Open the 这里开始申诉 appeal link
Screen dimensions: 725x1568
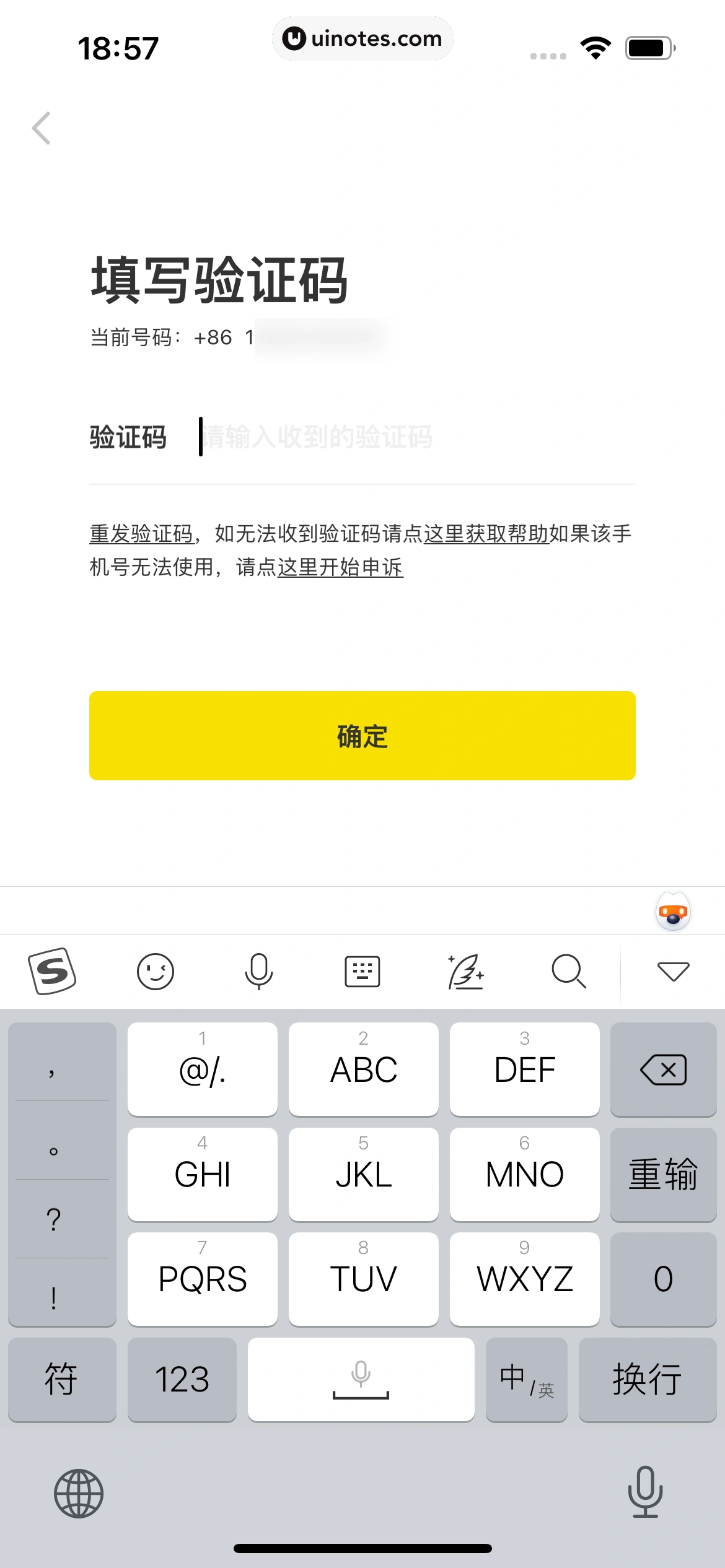(x=340, y=567)
